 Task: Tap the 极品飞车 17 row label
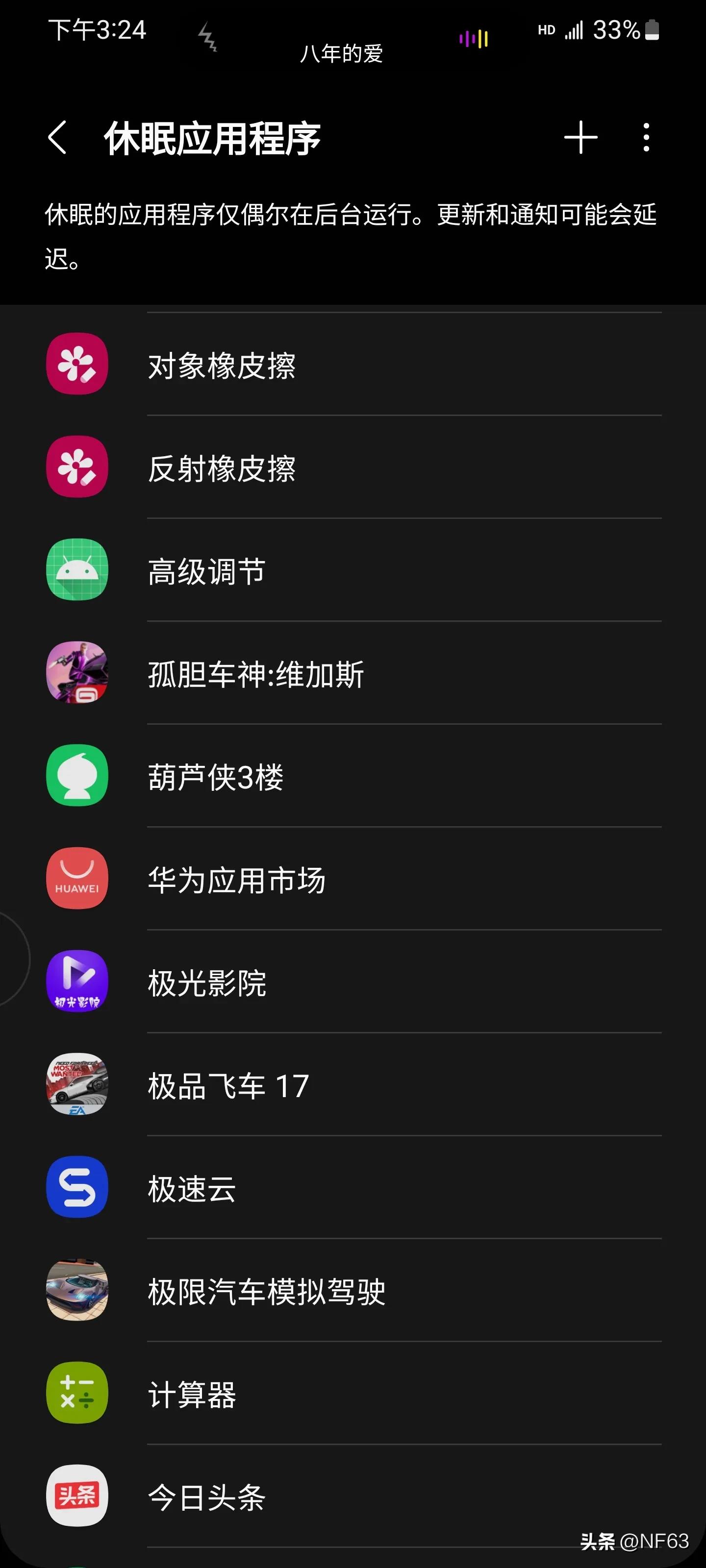pyautogui.click(x=228, y=1086)
